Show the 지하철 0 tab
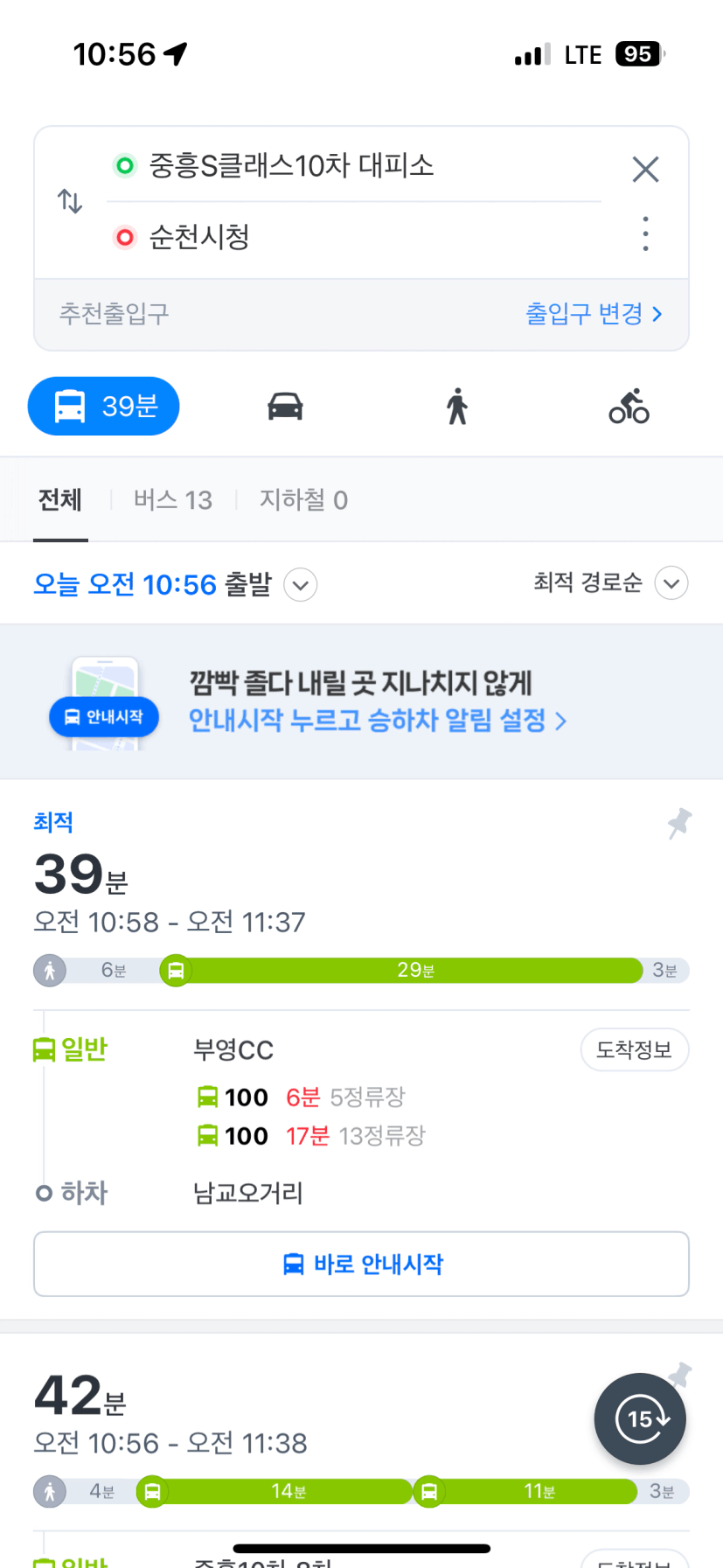Screen dimensions: 723x1568 point(303,500)
